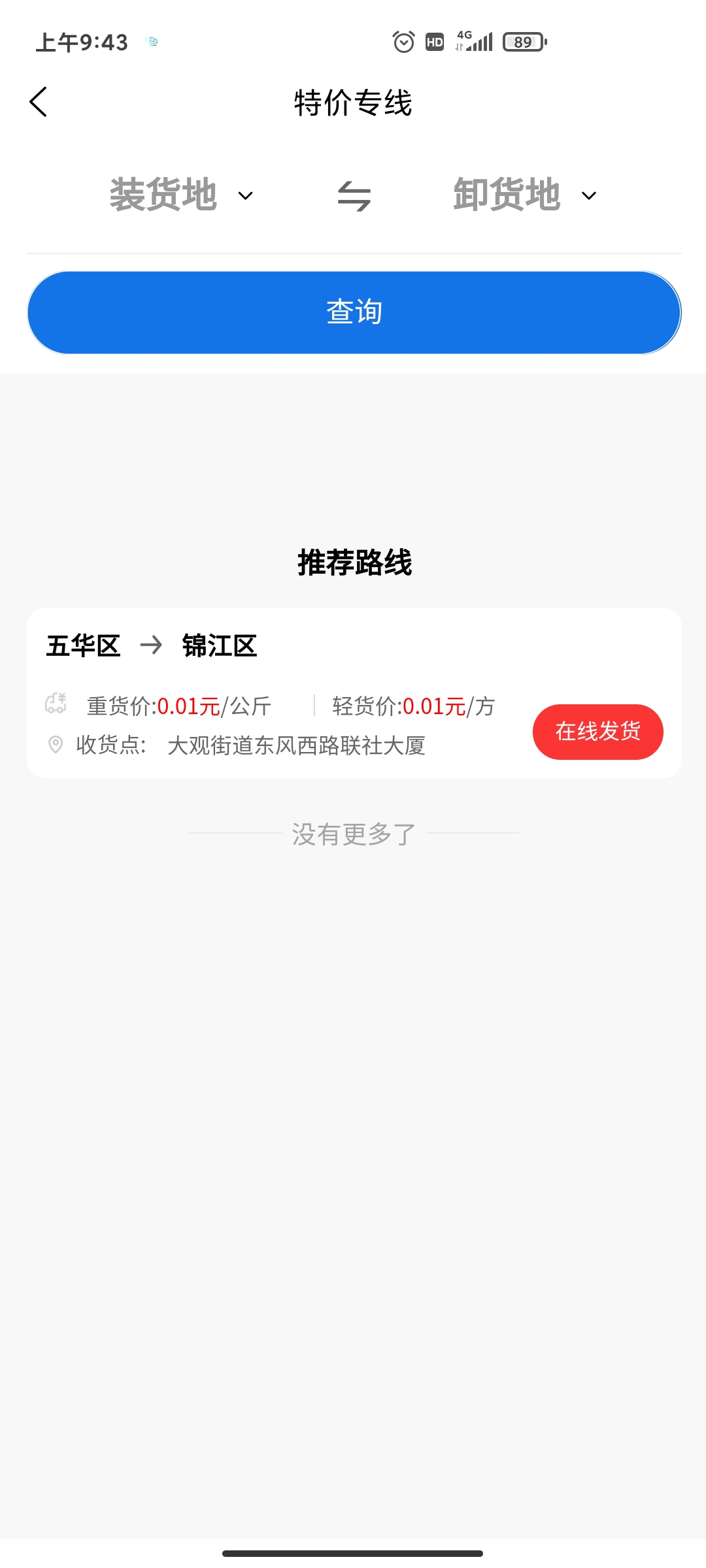Tap the swap icon between 装货地 and 卸货地
This screenshot has height=1568, width=706.
[353, 195]
